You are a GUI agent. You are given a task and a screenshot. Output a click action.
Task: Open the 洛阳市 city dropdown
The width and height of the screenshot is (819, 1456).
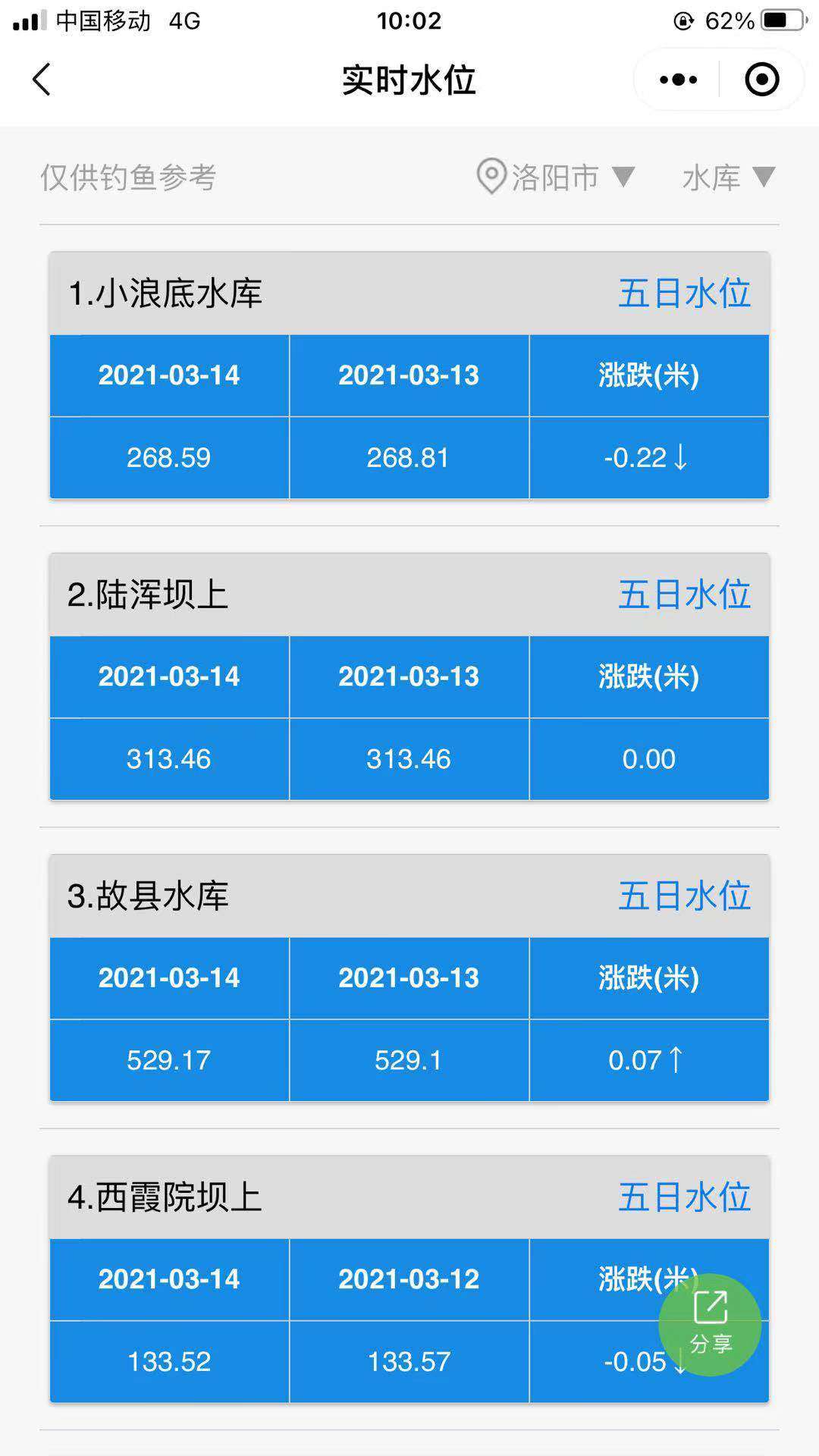click(x=555, y=177)
